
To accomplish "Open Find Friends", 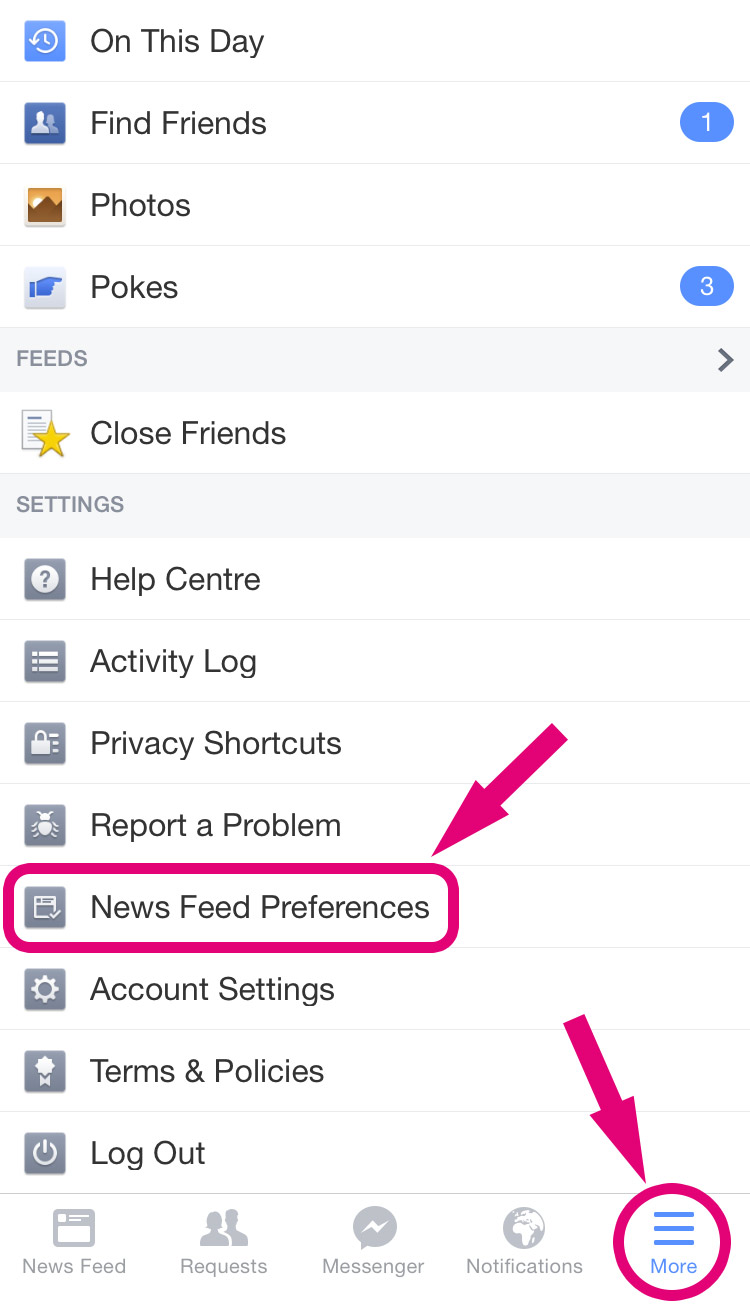I will tap(375, 123).
